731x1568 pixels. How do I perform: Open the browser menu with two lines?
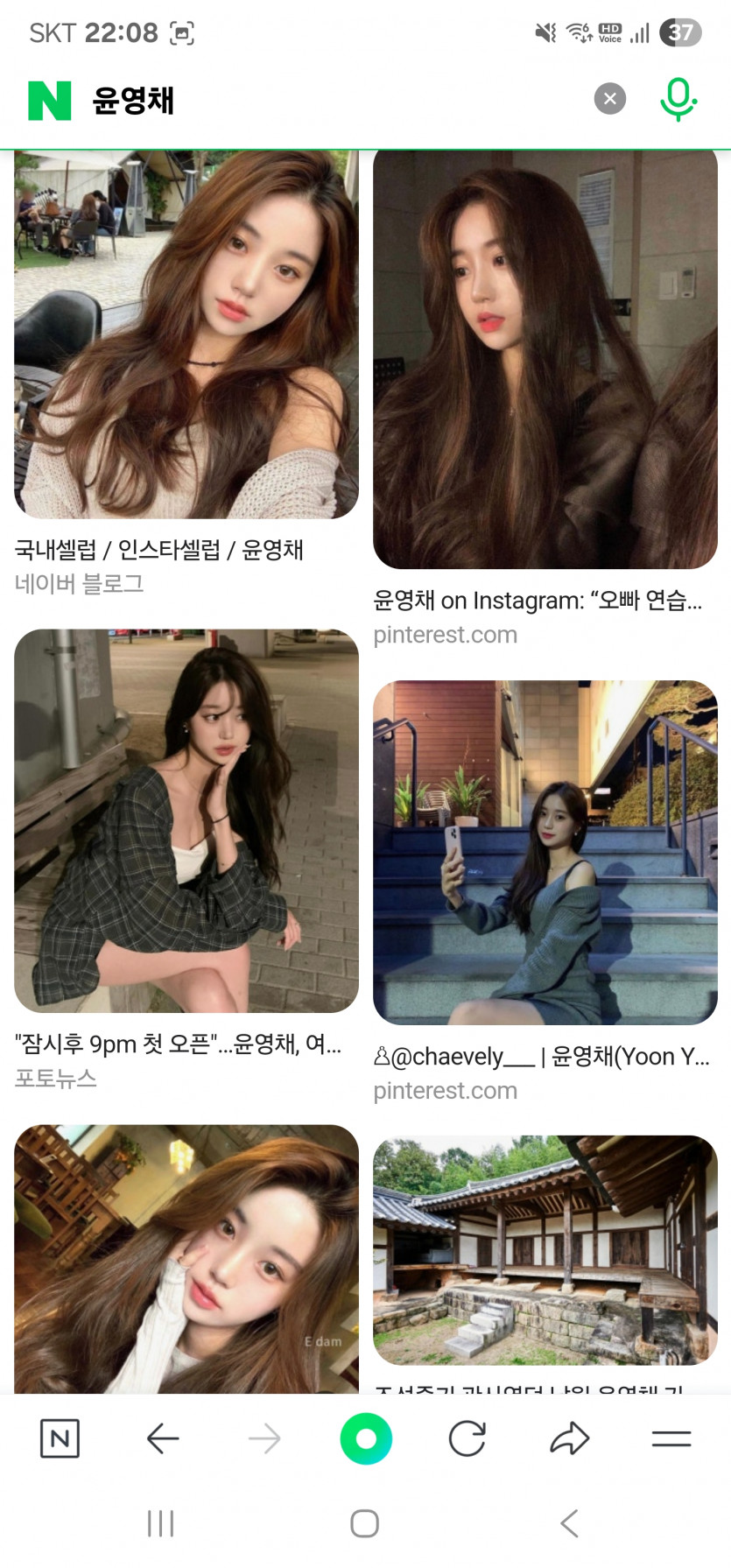pyautogui.click(x=671, y=1438)
